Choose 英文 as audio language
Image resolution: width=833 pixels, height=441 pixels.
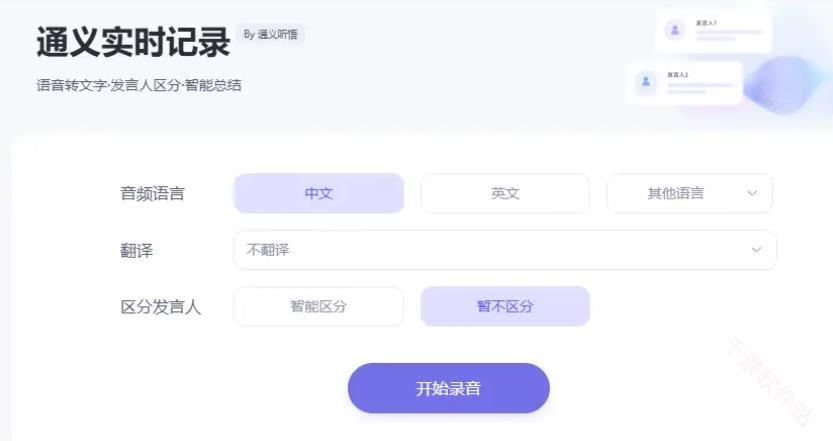505,193
